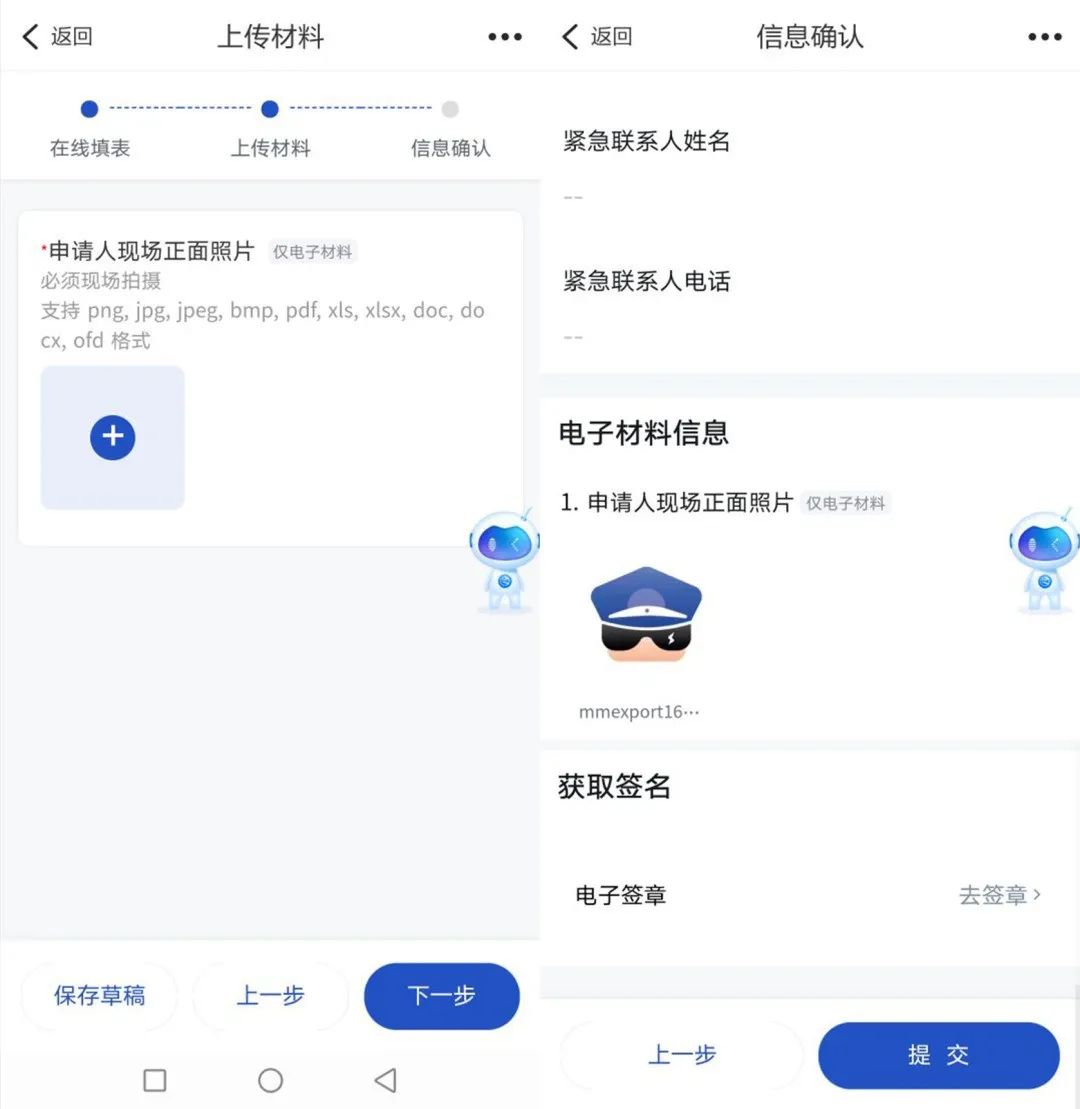Open robot assistant on 信息确认 screen
Screen dimensions: 1080x1109
point(1044,562)
